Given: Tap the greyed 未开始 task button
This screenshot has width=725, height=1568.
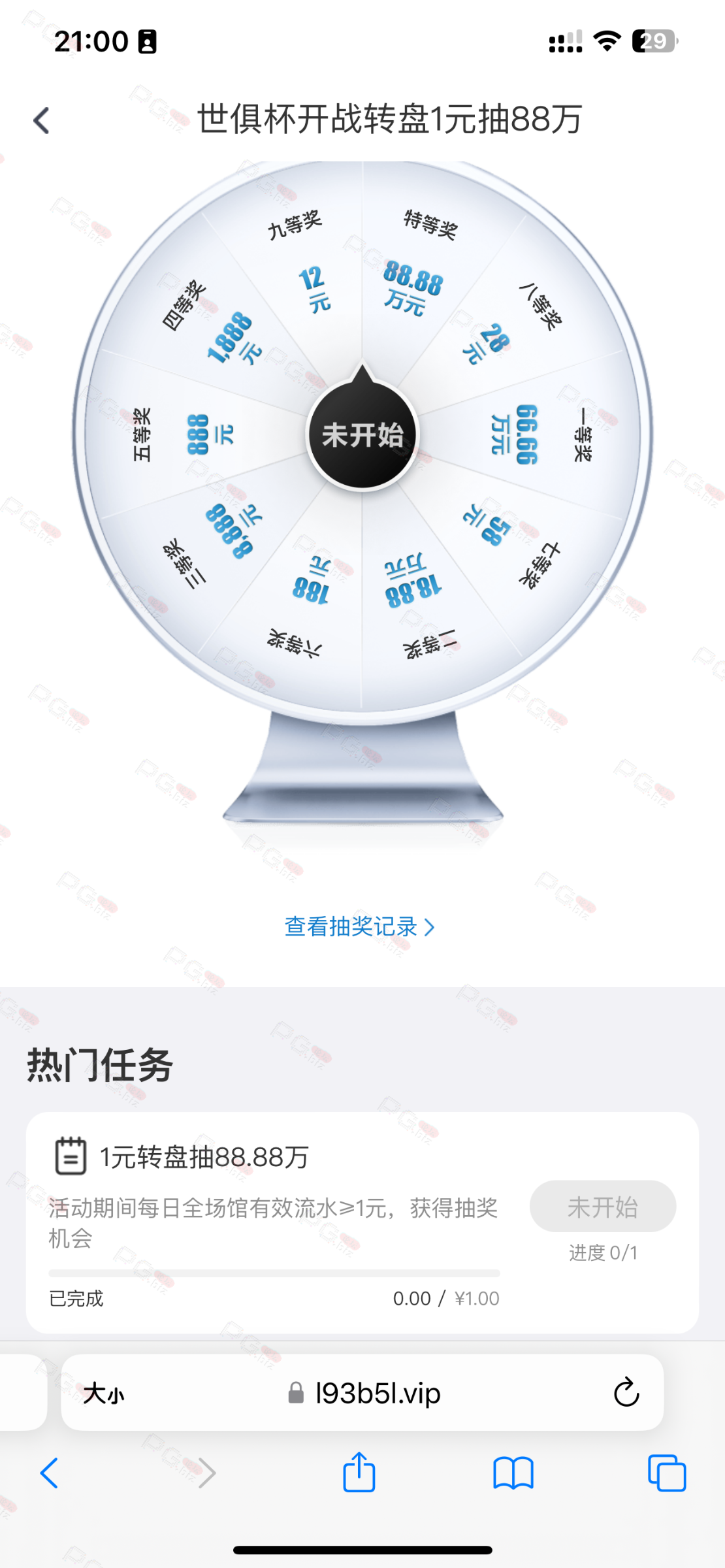Looking at the screenshot, I should 602,1206.
